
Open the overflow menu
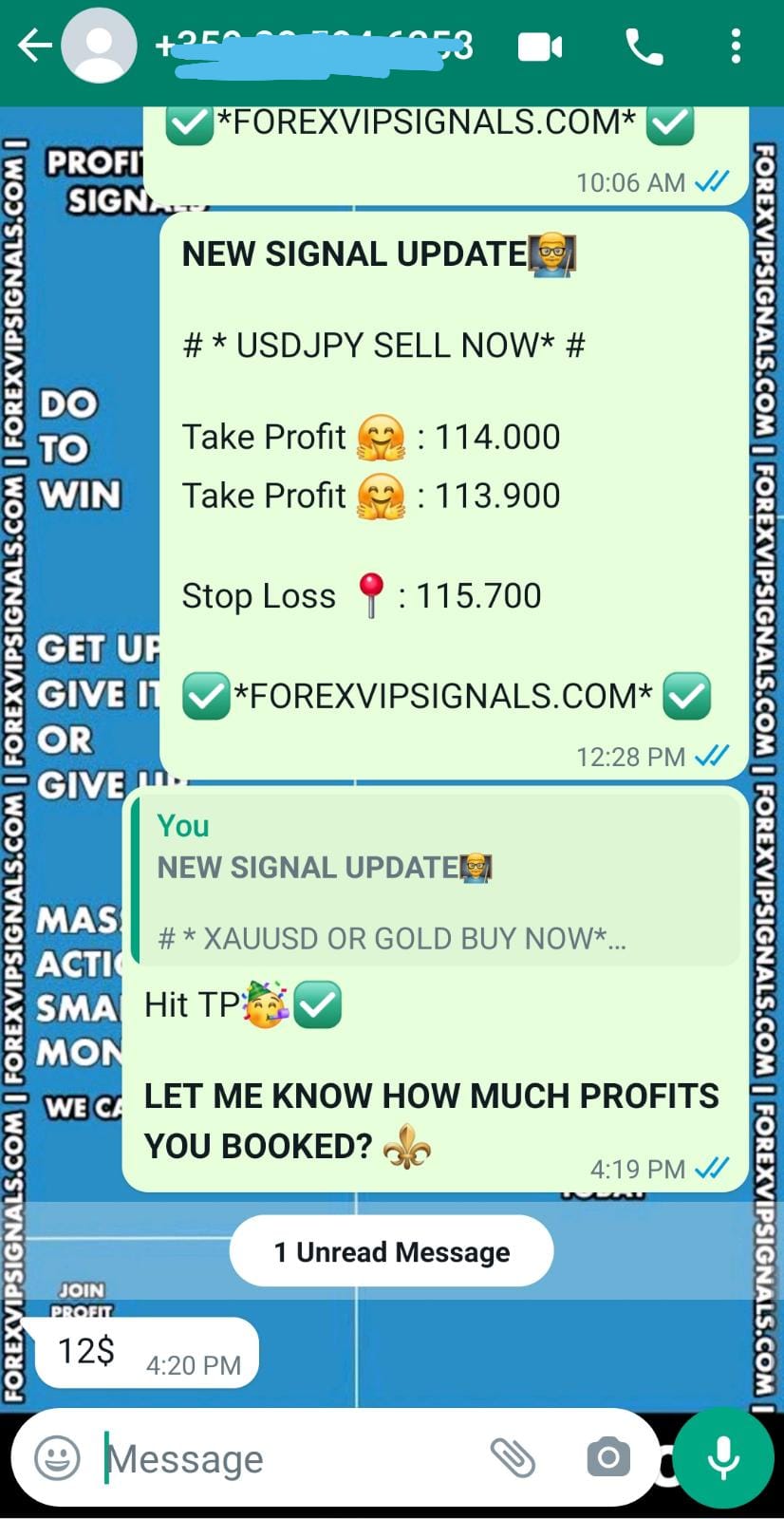click(x=736, y=46)
